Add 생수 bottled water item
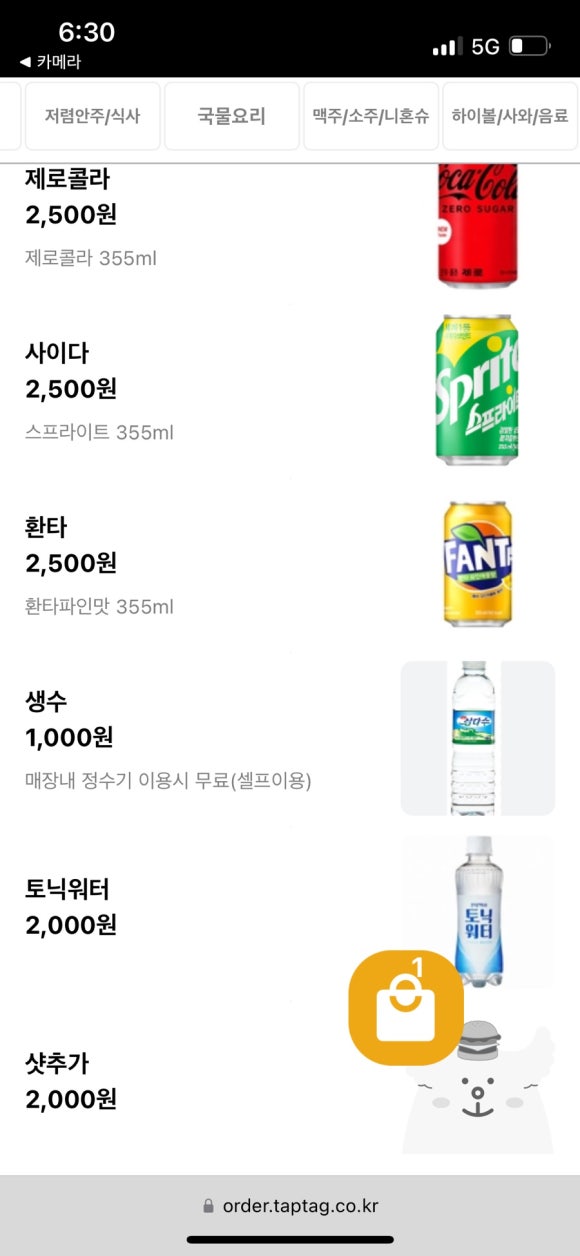 click(290, 737)
